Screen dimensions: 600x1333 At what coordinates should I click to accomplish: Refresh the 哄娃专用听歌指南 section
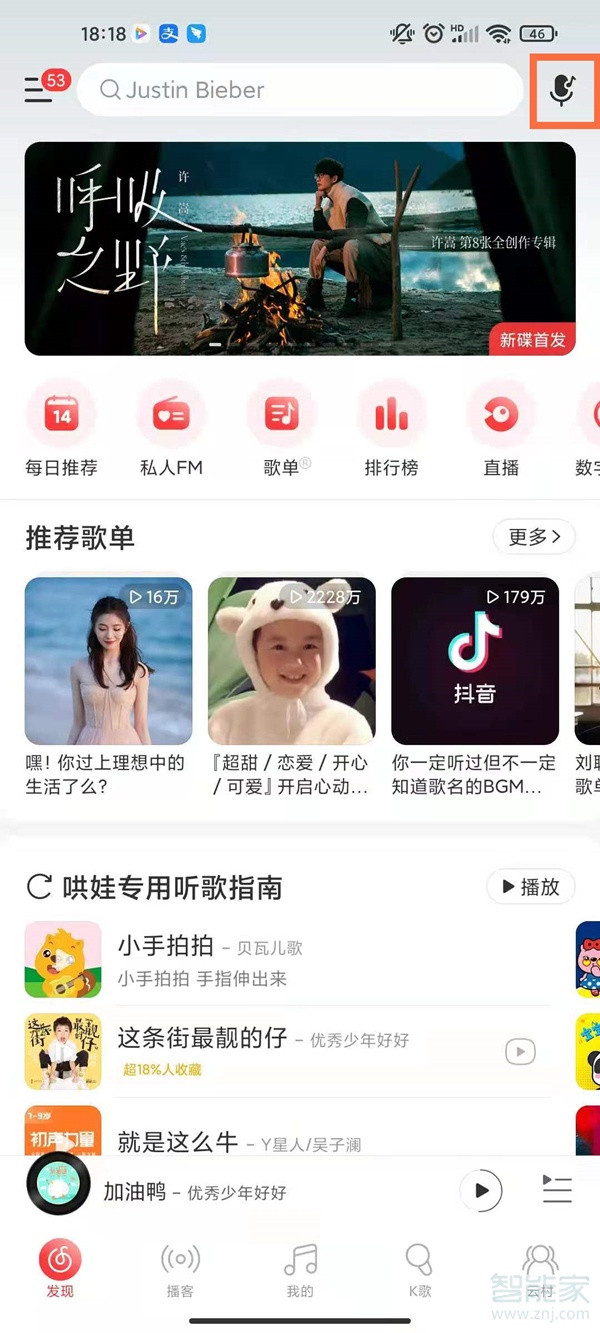click(39, 886)
